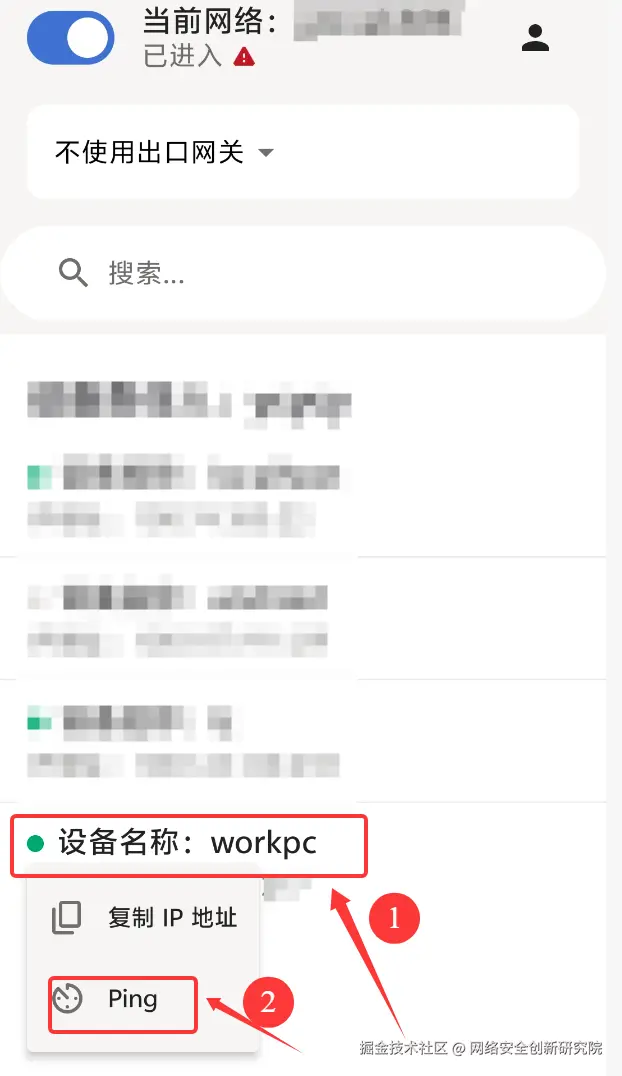The width and height of the screenshot is (622, 1076).
Task: Toggle the network connection switch
Action: tap(71, 38)
